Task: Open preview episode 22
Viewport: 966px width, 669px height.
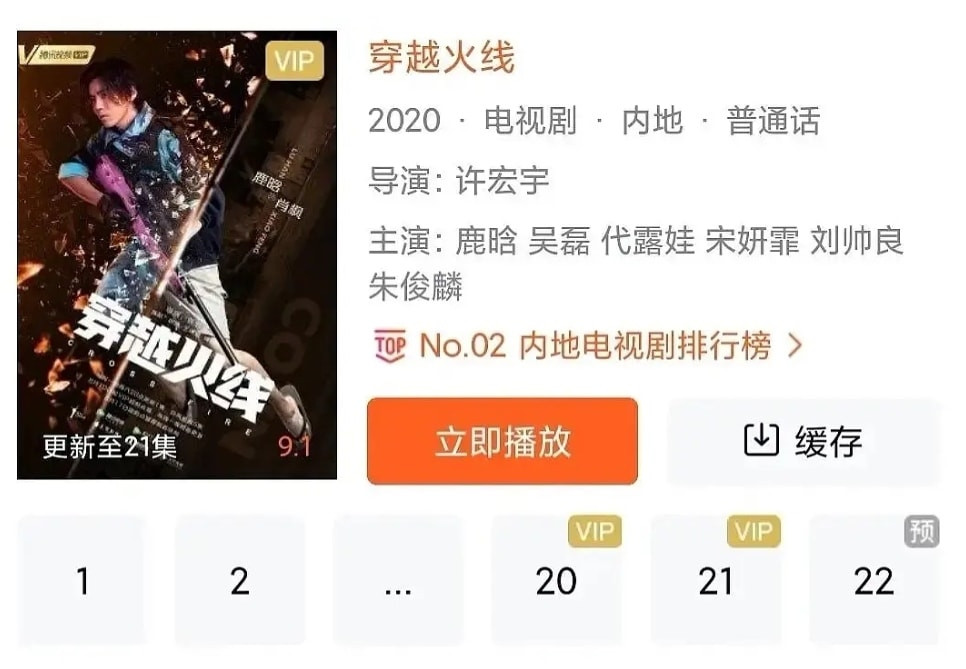Action: pyautogui.click(x=873, y=580)
